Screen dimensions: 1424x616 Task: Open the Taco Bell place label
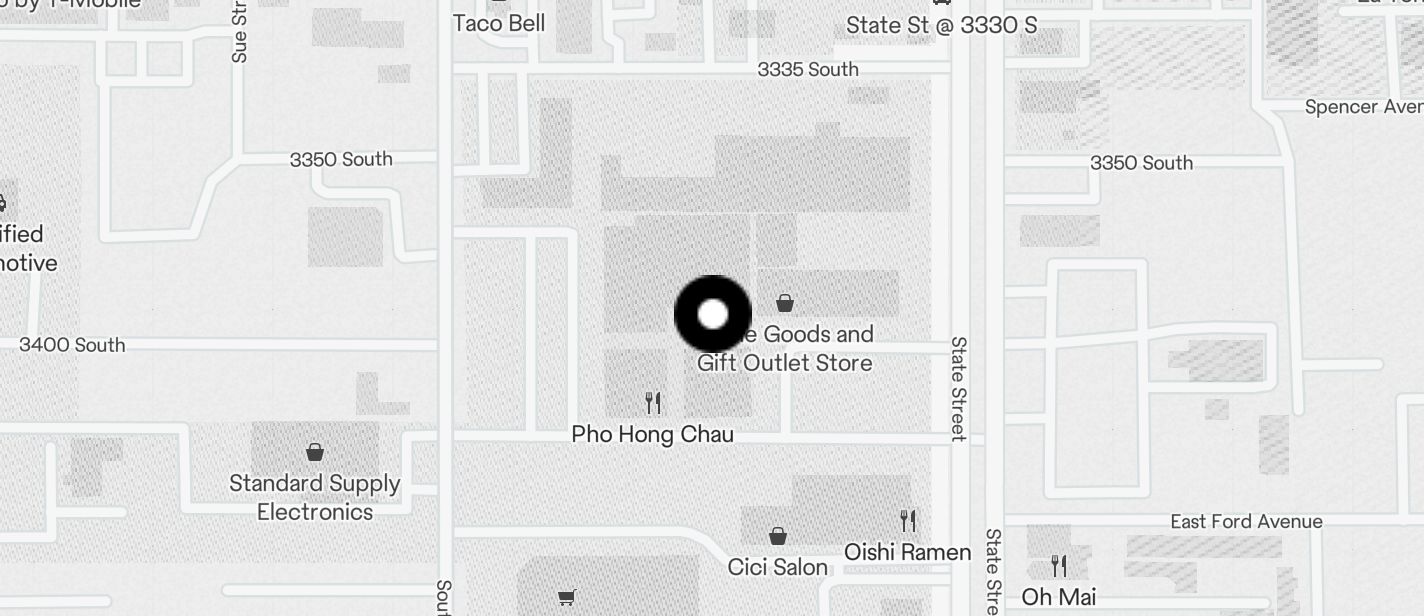point(499,22)
